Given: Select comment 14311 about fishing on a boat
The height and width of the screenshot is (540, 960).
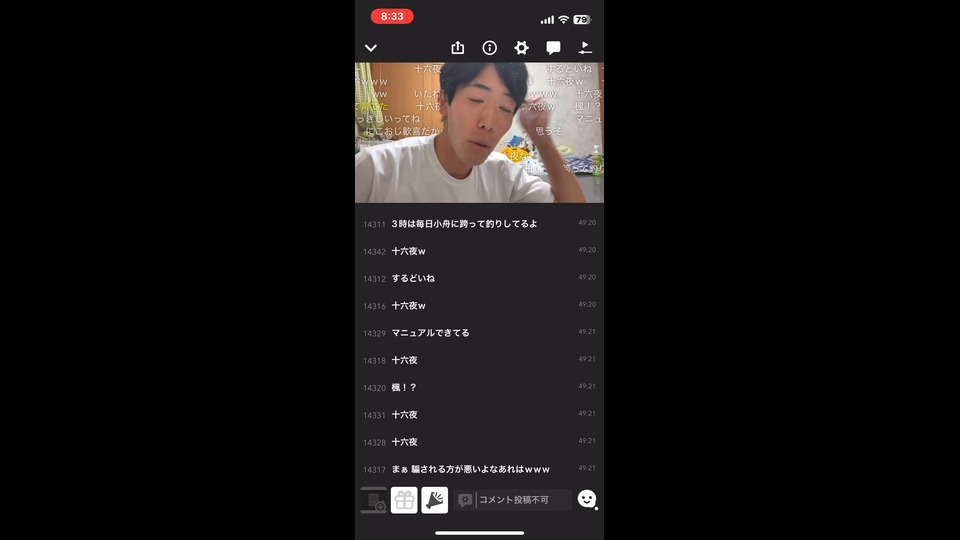Looking at the screenshot, I should (x=465, y=224).
